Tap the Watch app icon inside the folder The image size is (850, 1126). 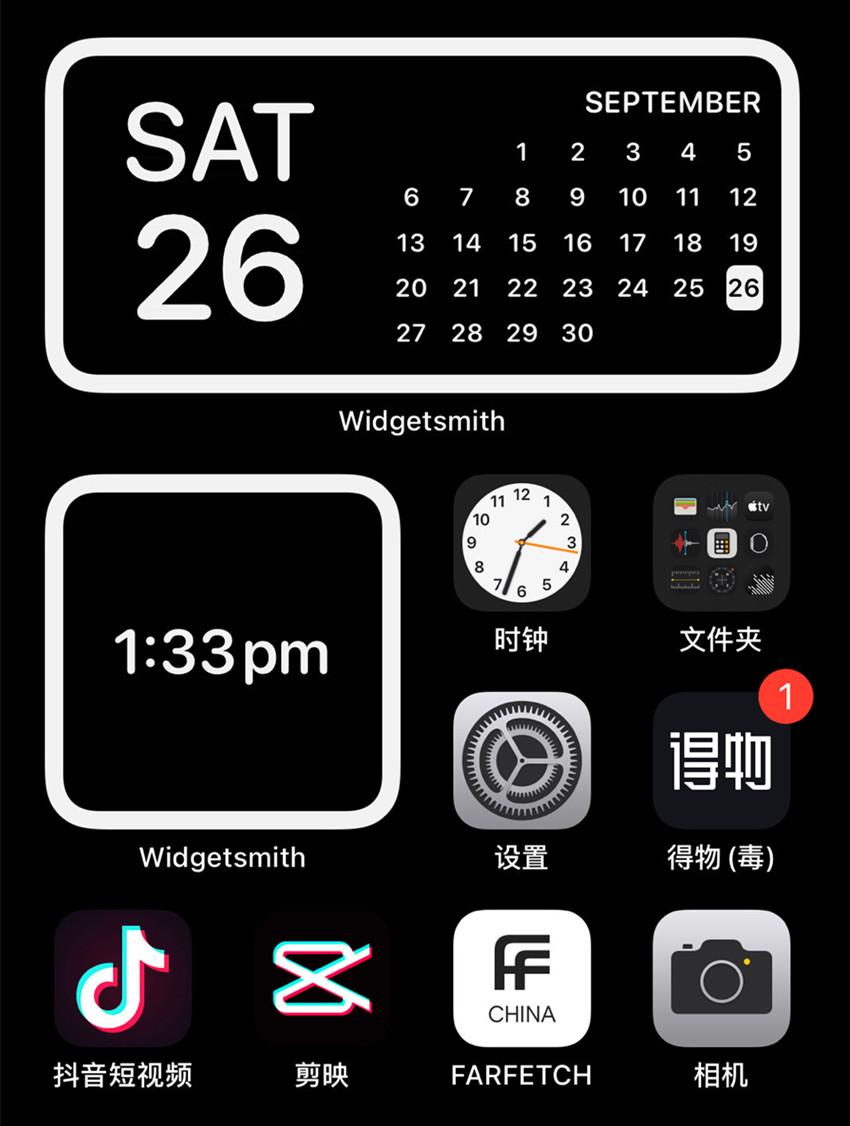point(757,543)
